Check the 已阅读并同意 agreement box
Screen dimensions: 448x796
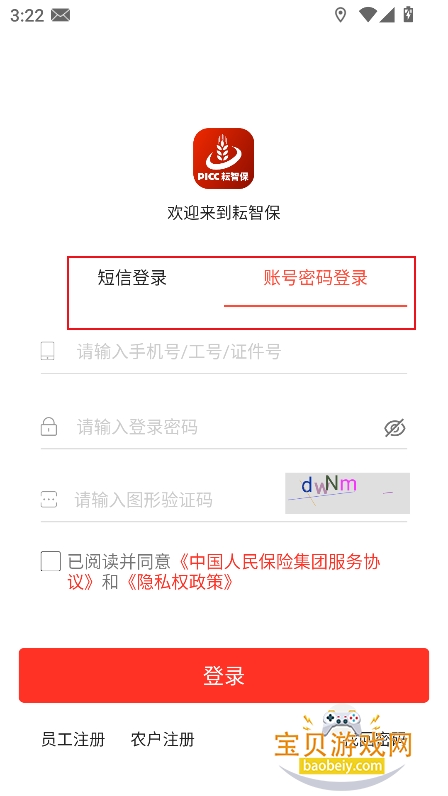coord(51,561)
